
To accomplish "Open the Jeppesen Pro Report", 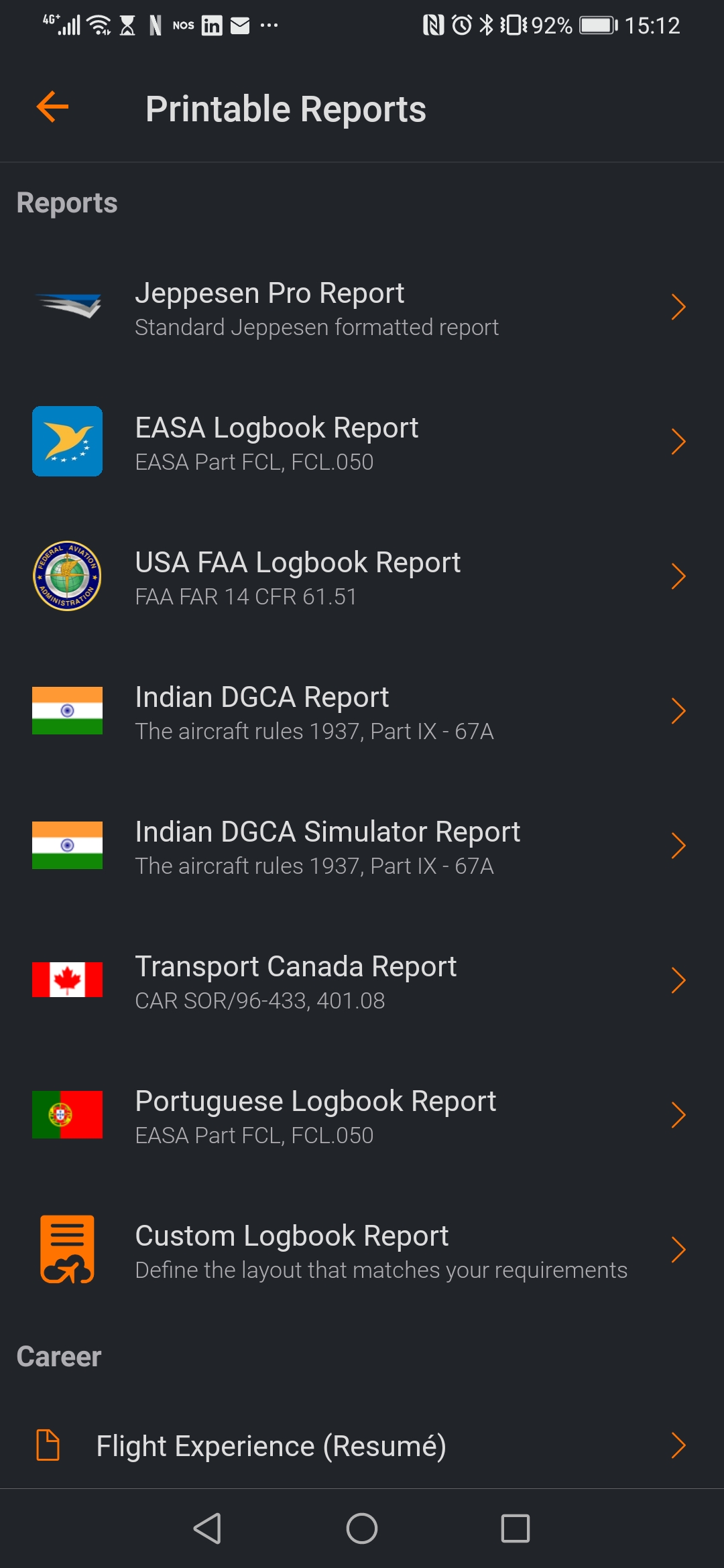I will pos(362,308).
